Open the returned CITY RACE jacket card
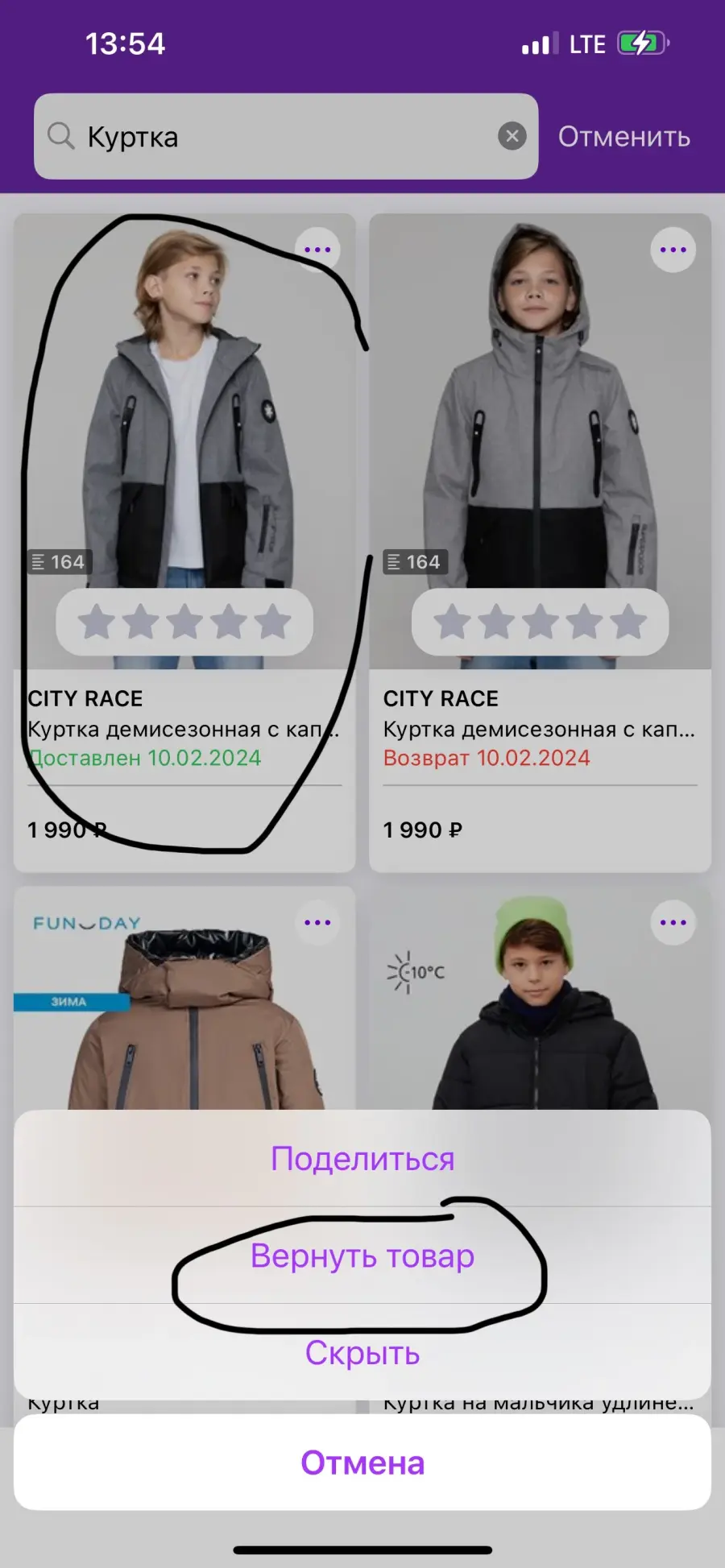725x1568 pixels. click(540, 542)
